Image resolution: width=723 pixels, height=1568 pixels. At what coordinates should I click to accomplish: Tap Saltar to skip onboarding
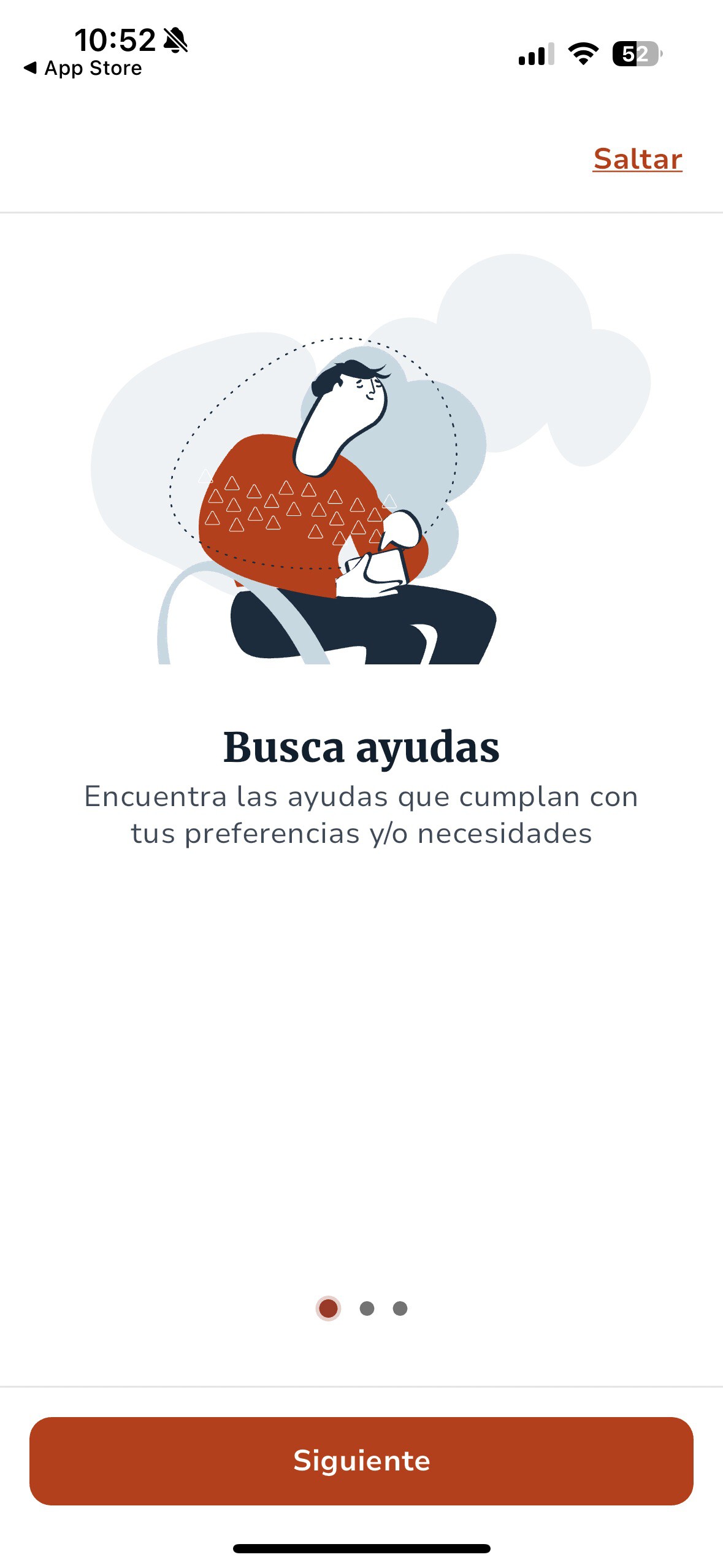point(637,159)
